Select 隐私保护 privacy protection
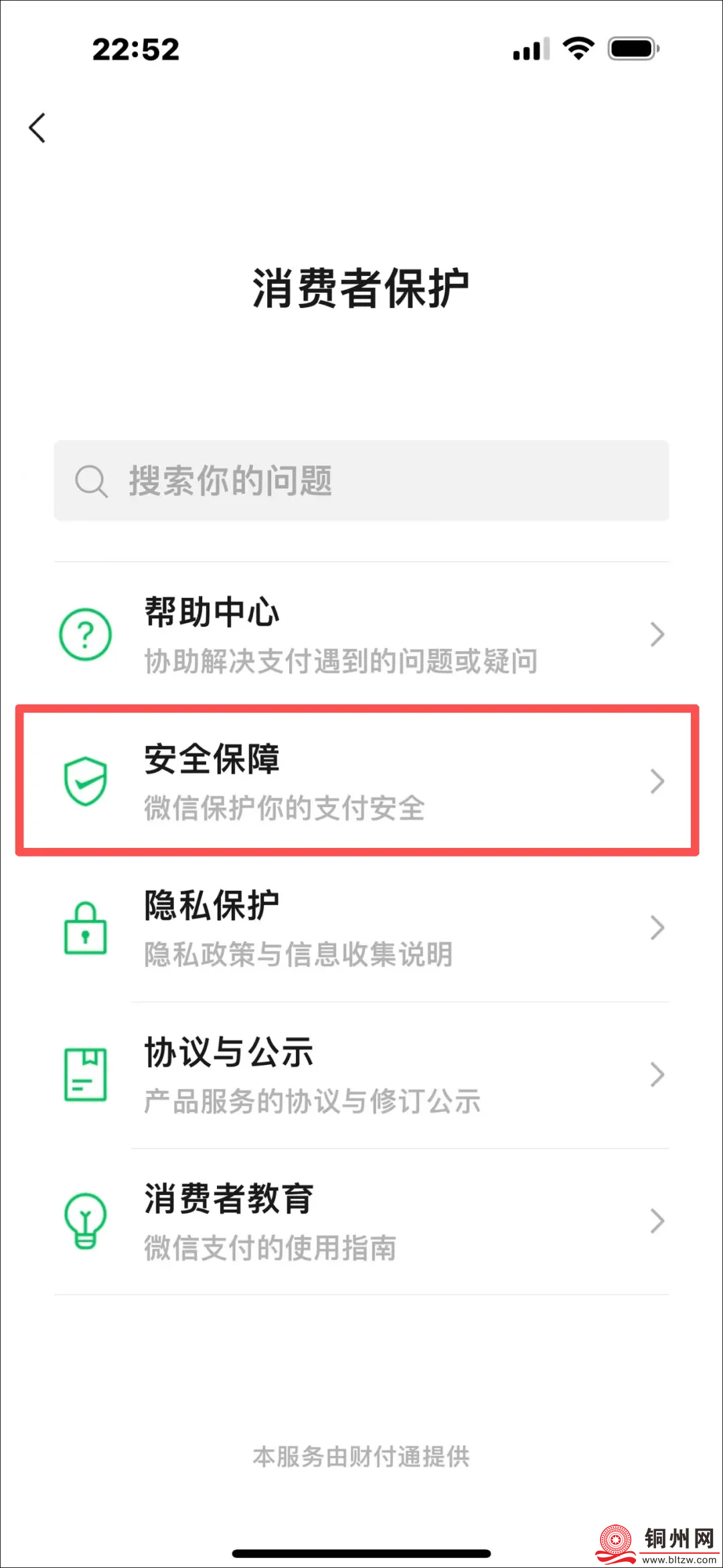Image resolution: width=723 pixels, height=1568 pixels. click(x=361, y=928)
